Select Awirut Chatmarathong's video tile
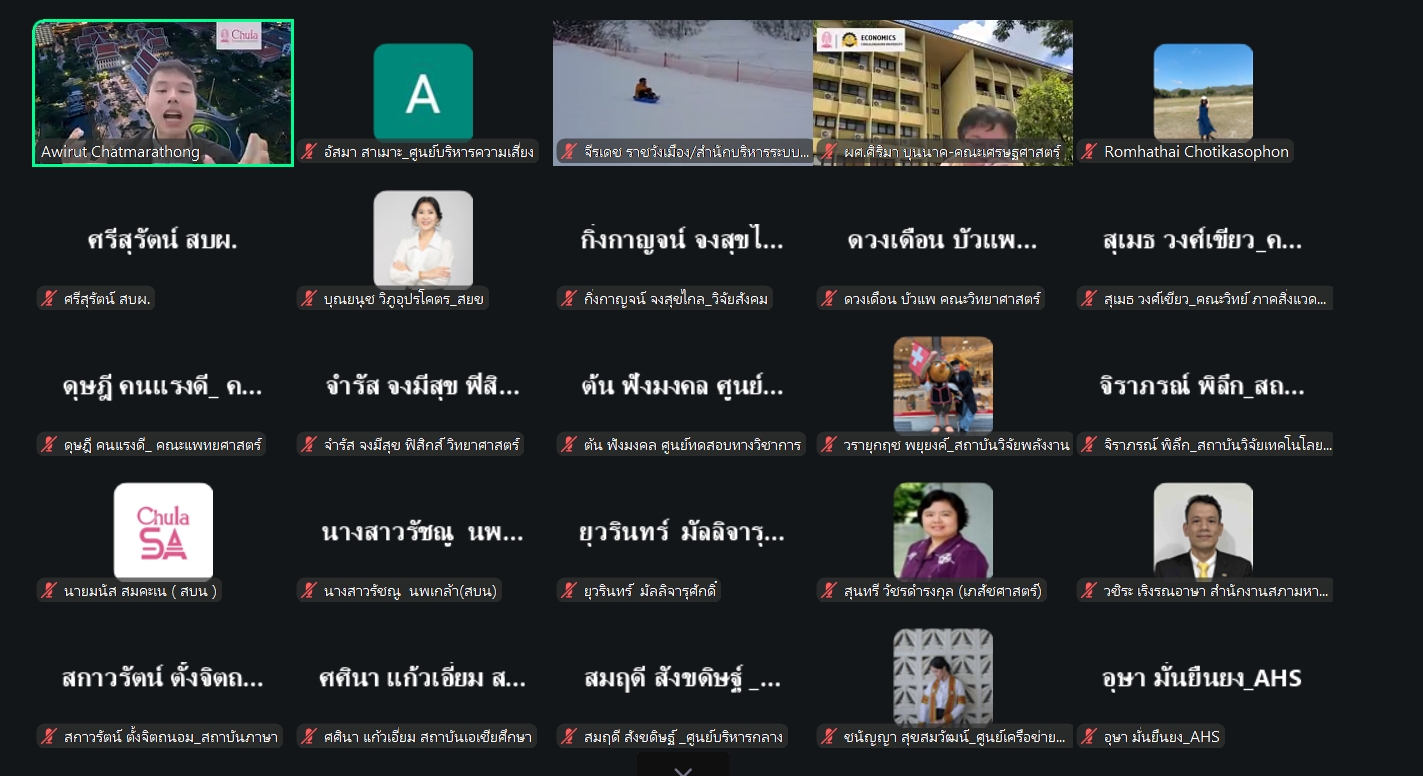The image size is (1423, 776). (163, 92)
